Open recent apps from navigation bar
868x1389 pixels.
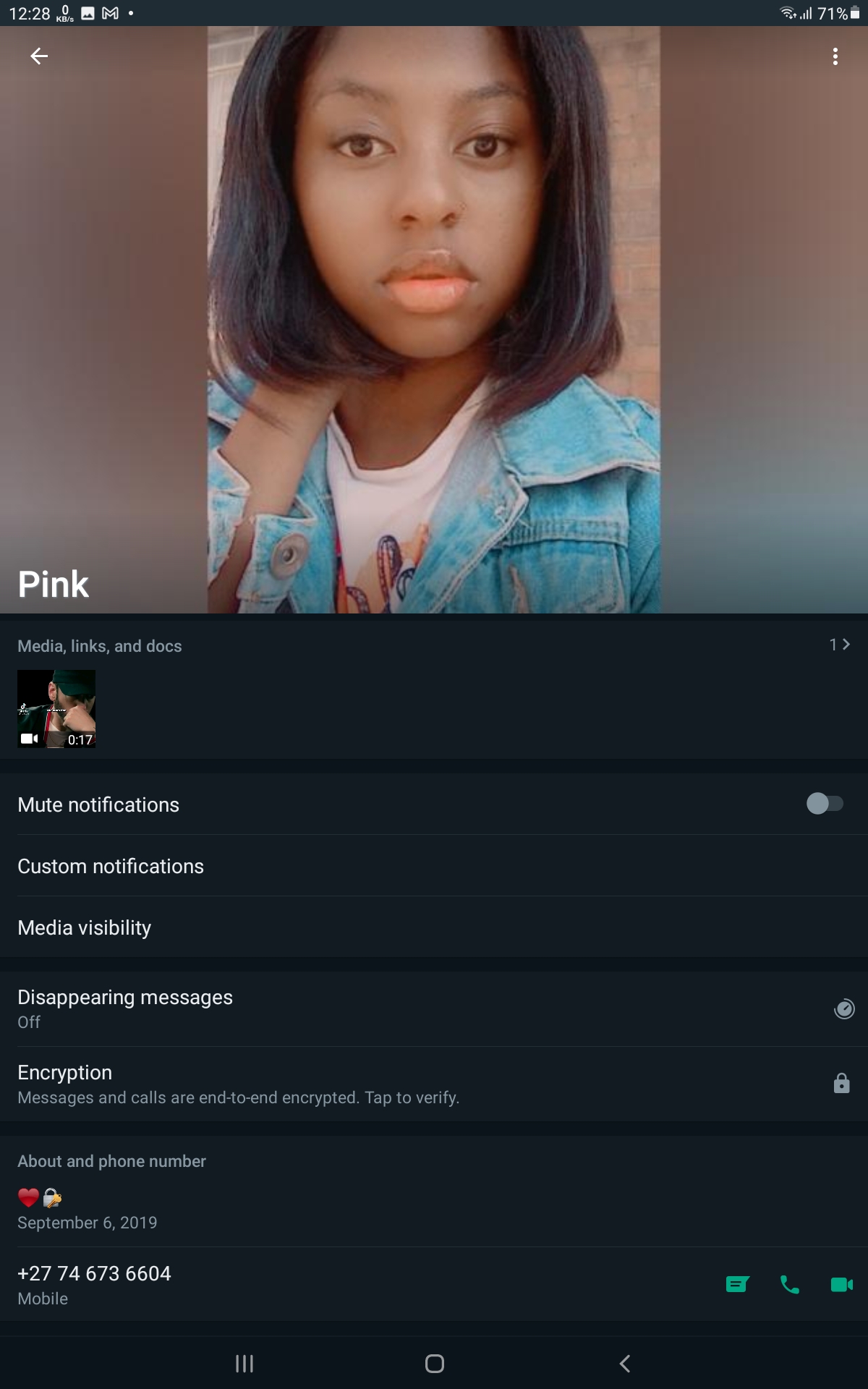pyautogui.click(x=244, y=1364)
